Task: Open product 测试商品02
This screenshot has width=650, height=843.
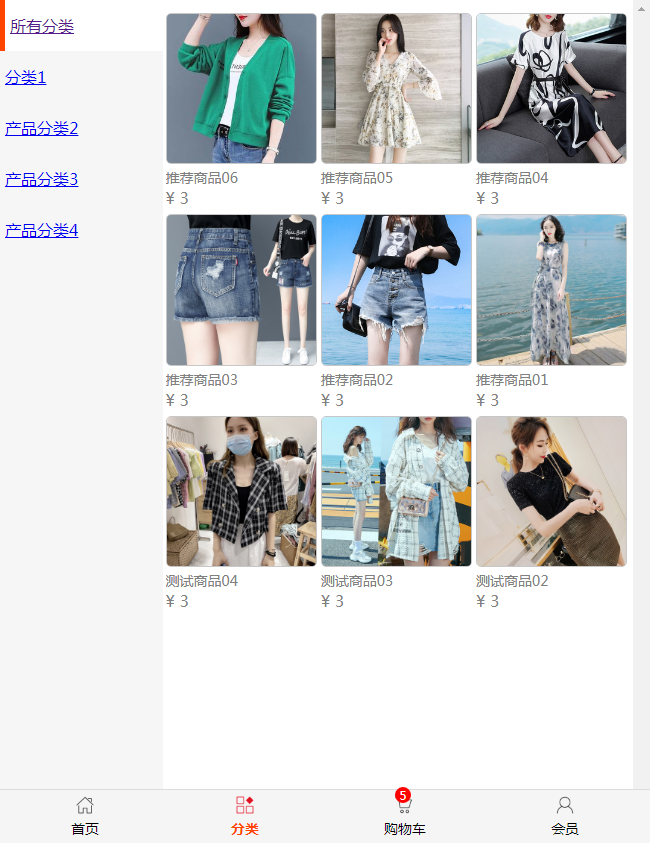Action: 551,491
